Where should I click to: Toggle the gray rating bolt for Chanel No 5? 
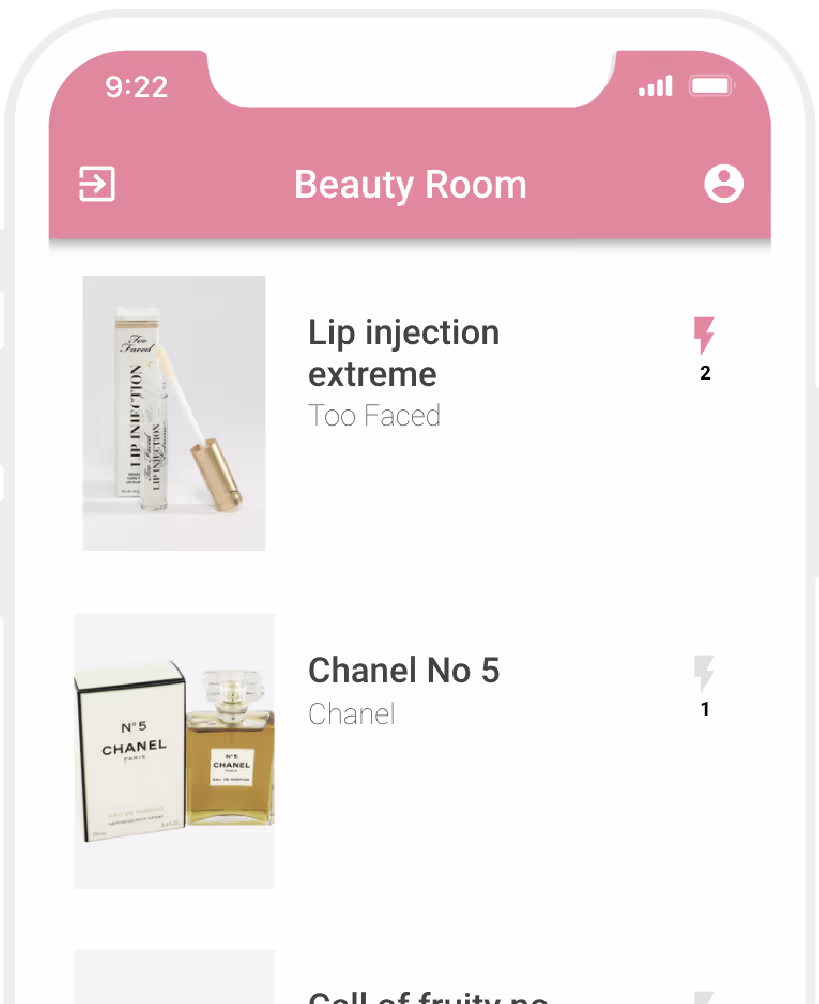(x=705, y=674)
